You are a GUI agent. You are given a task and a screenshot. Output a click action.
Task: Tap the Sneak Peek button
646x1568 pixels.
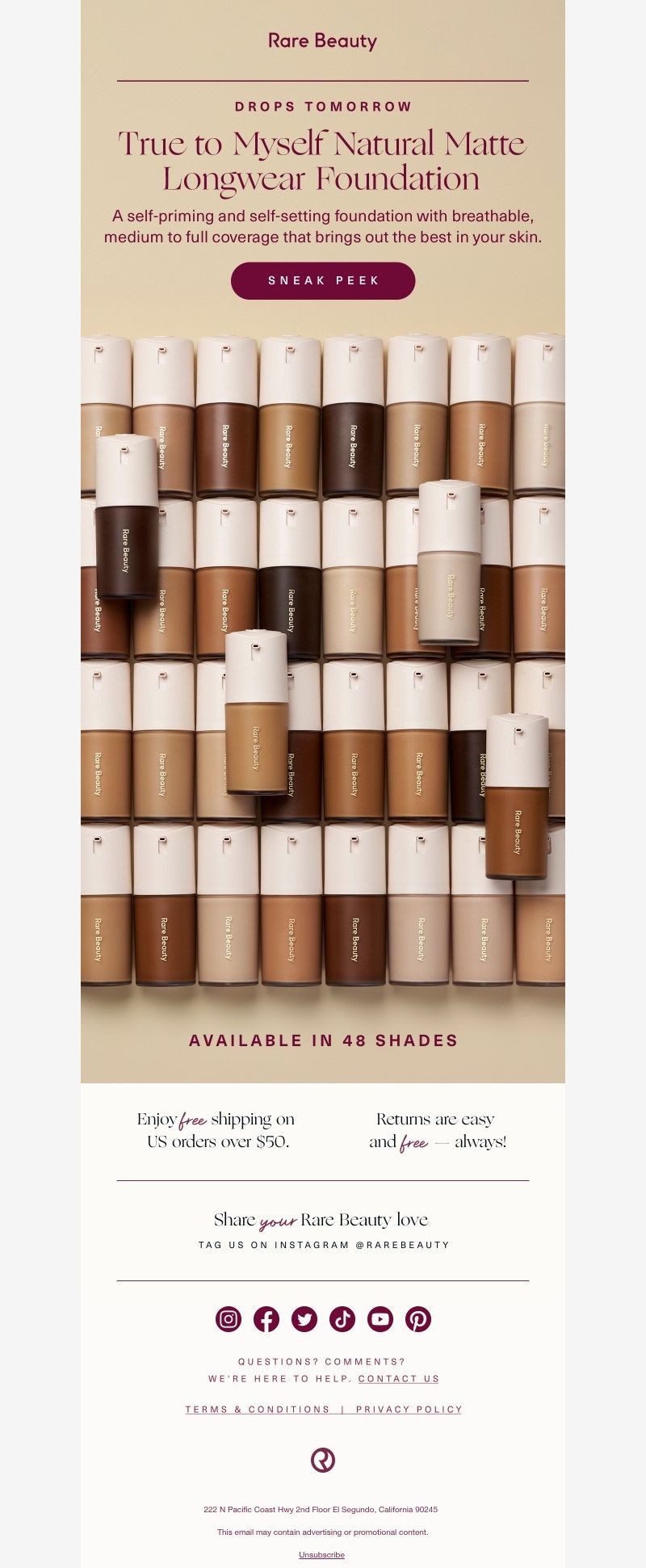(x=323, y=280)
